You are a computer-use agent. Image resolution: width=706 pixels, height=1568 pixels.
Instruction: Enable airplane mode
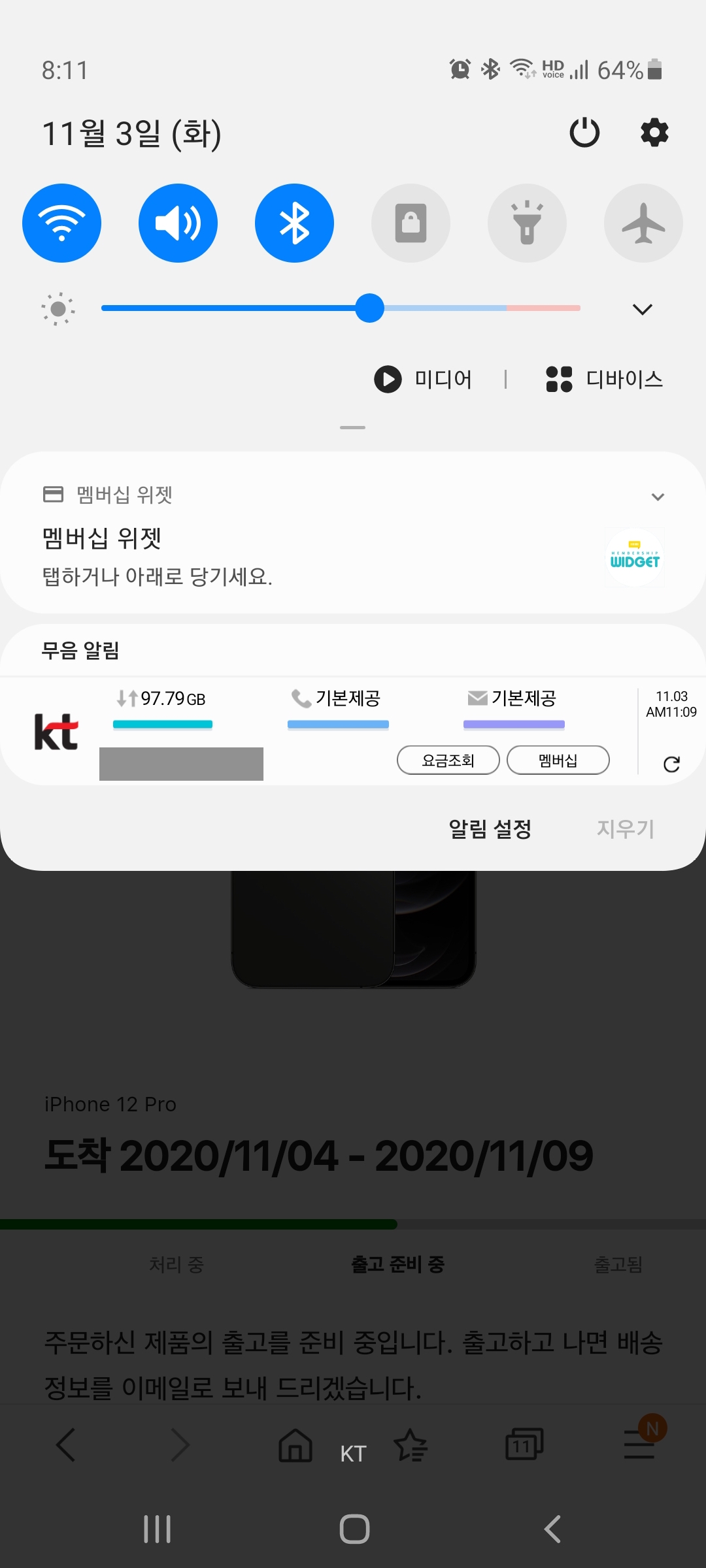pos(643,223)
